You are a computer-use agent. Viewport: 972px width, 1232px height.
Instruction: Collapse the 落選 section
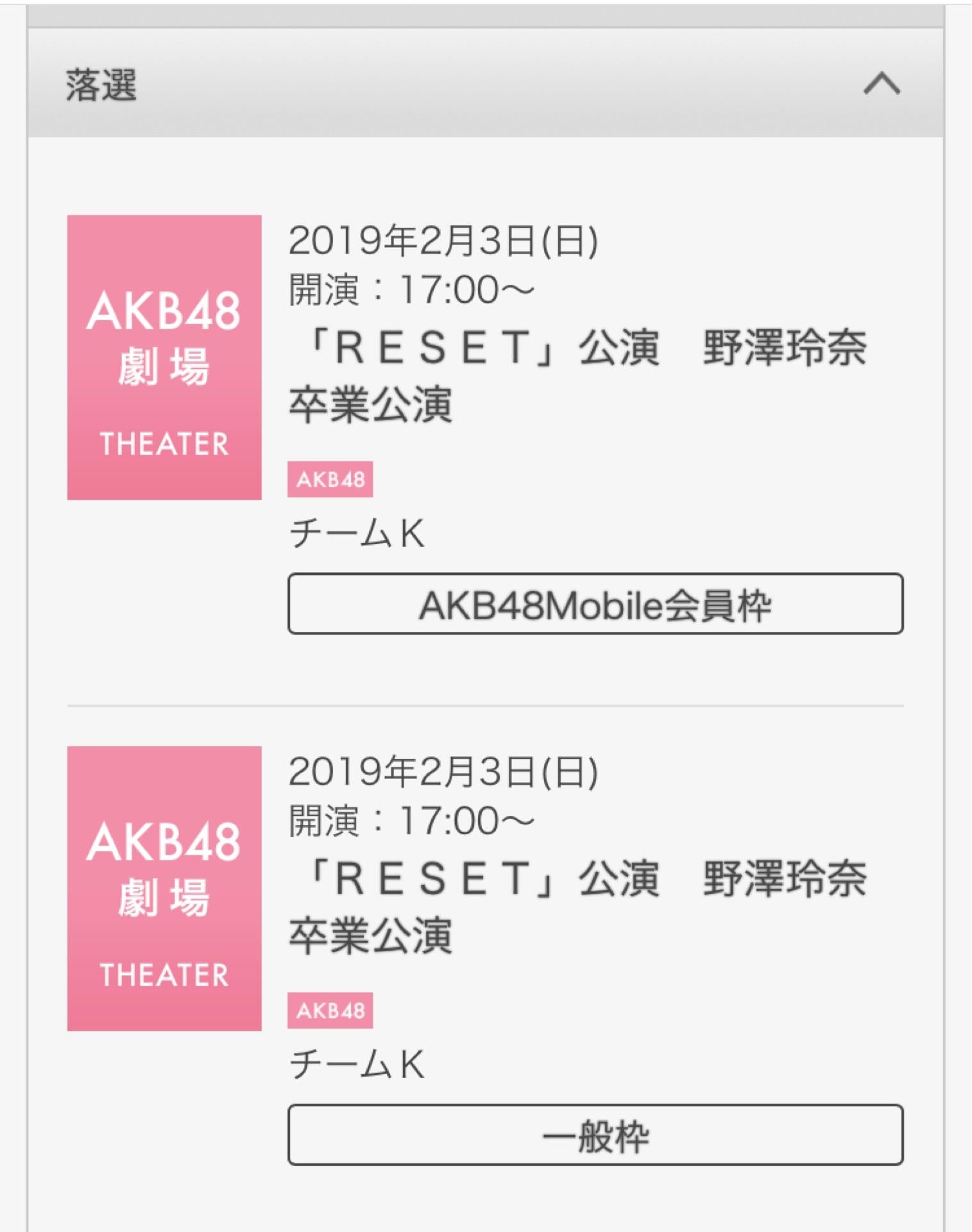pos(882,84)
